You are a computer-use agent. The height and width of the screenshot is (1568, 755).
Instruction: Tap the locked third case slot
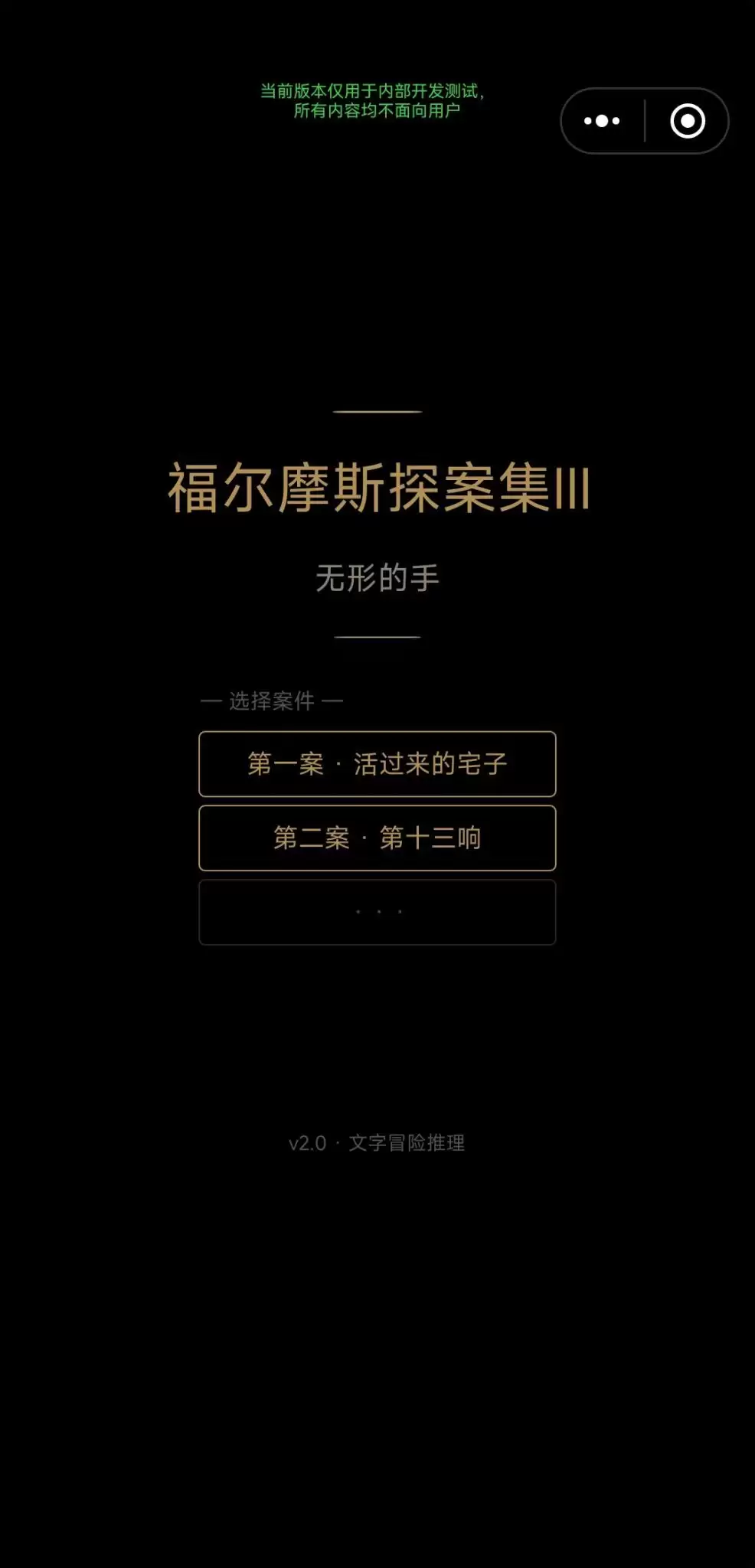(377, 912)
